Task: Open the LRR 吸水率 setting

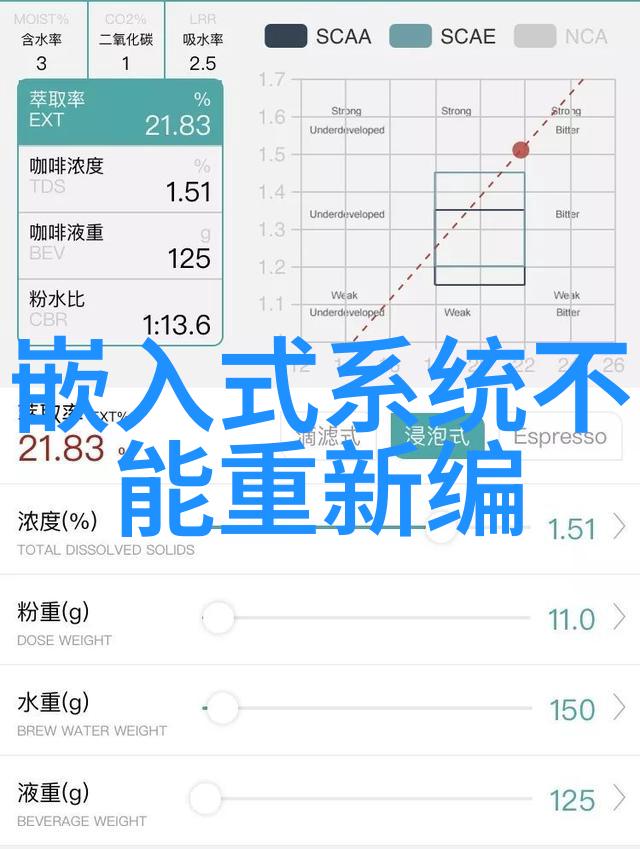Action: (x=203, y=41)
